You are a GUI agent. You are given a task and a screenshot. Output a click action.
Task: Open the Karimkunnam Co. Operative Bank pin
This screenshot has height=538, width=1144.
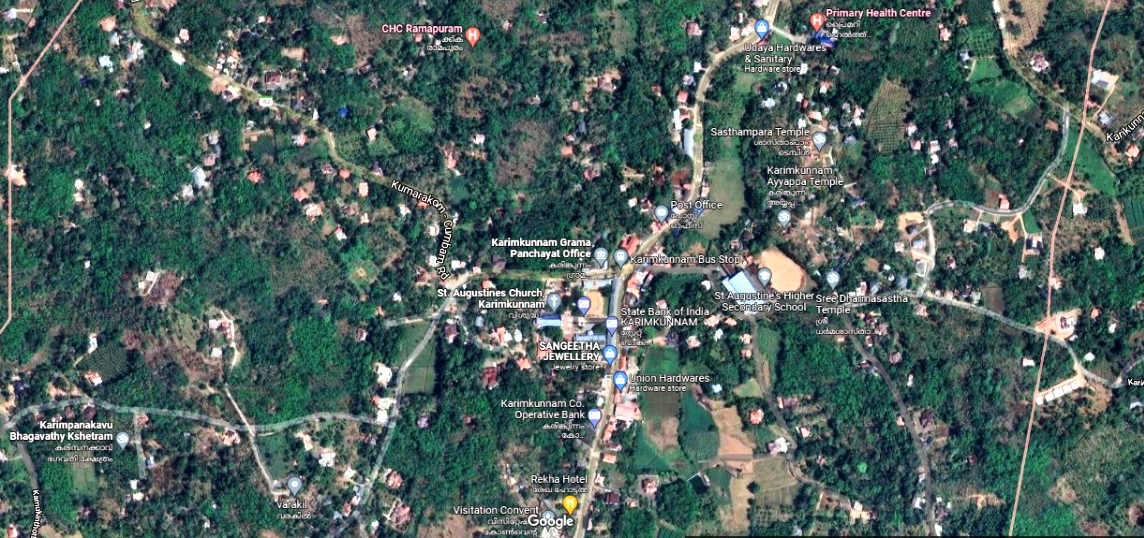click(x=595, y=417)
